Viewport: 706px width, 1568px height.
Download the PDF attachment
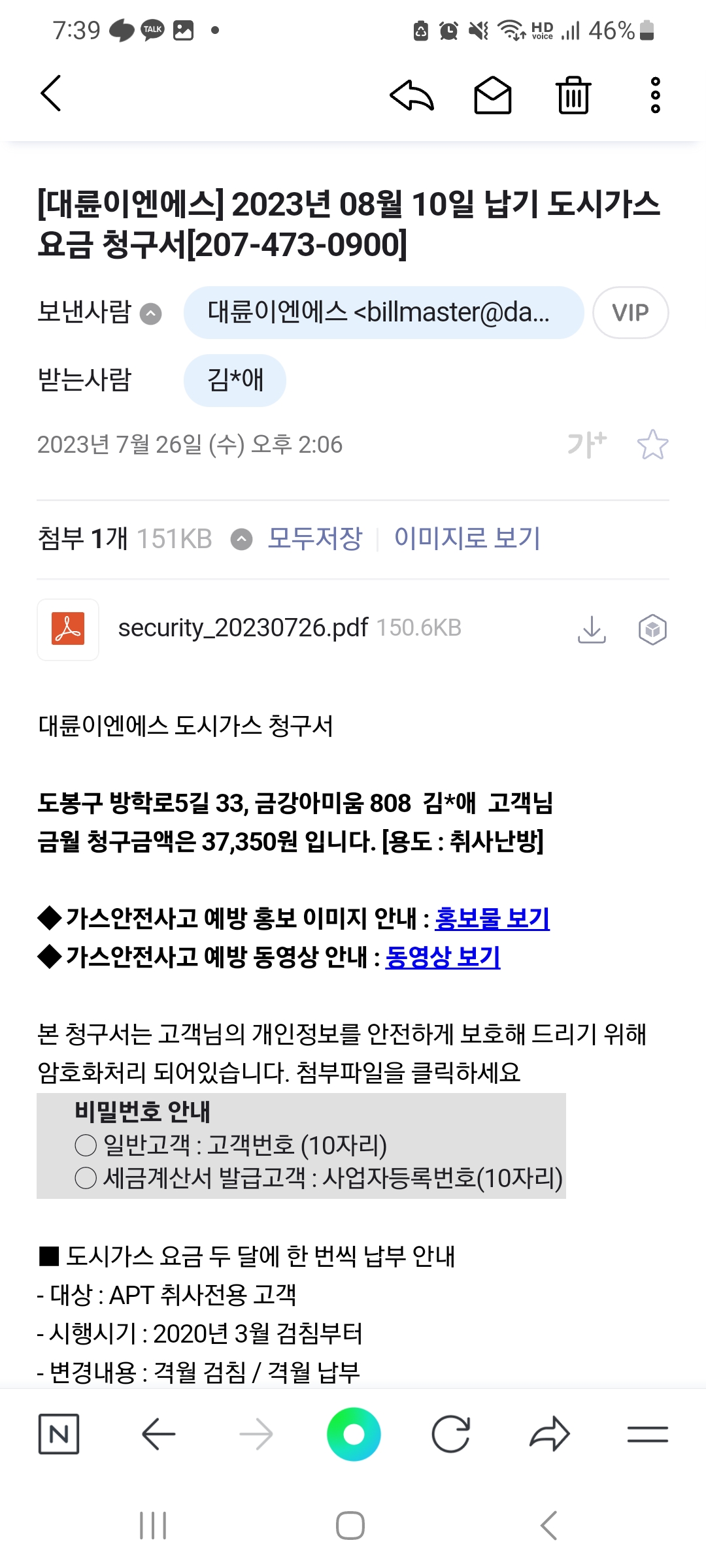pyautogui.click(x=592, y=630)
